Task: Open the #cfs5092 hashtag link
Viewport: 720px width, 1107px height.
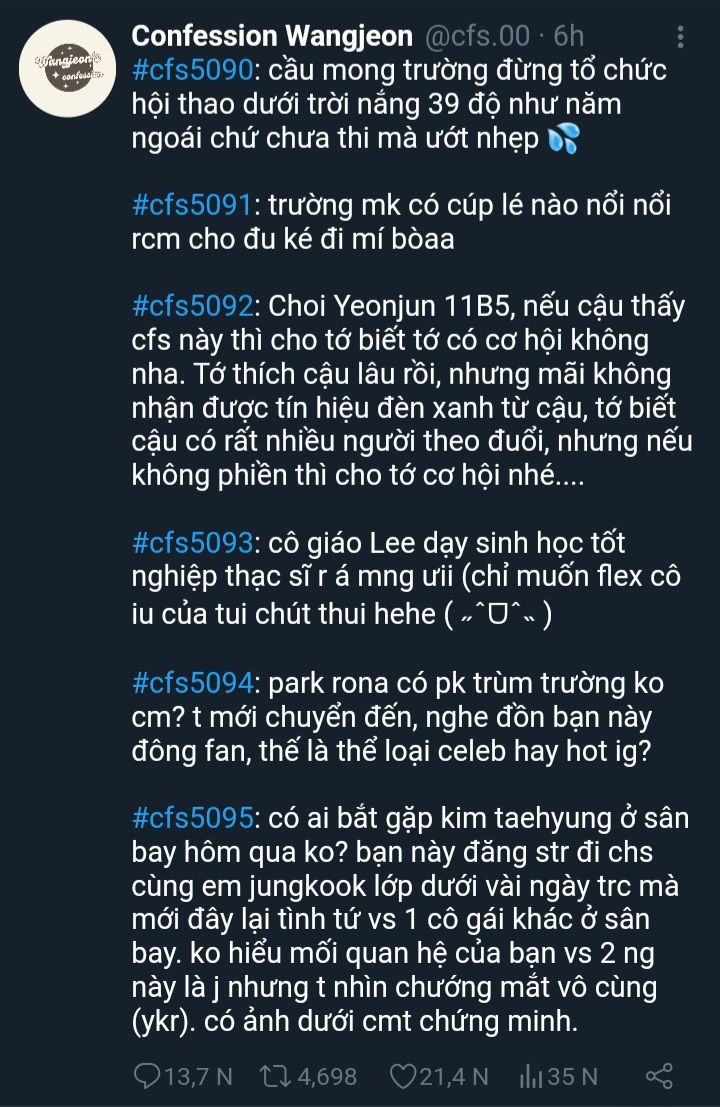Action: coord(192,306)
